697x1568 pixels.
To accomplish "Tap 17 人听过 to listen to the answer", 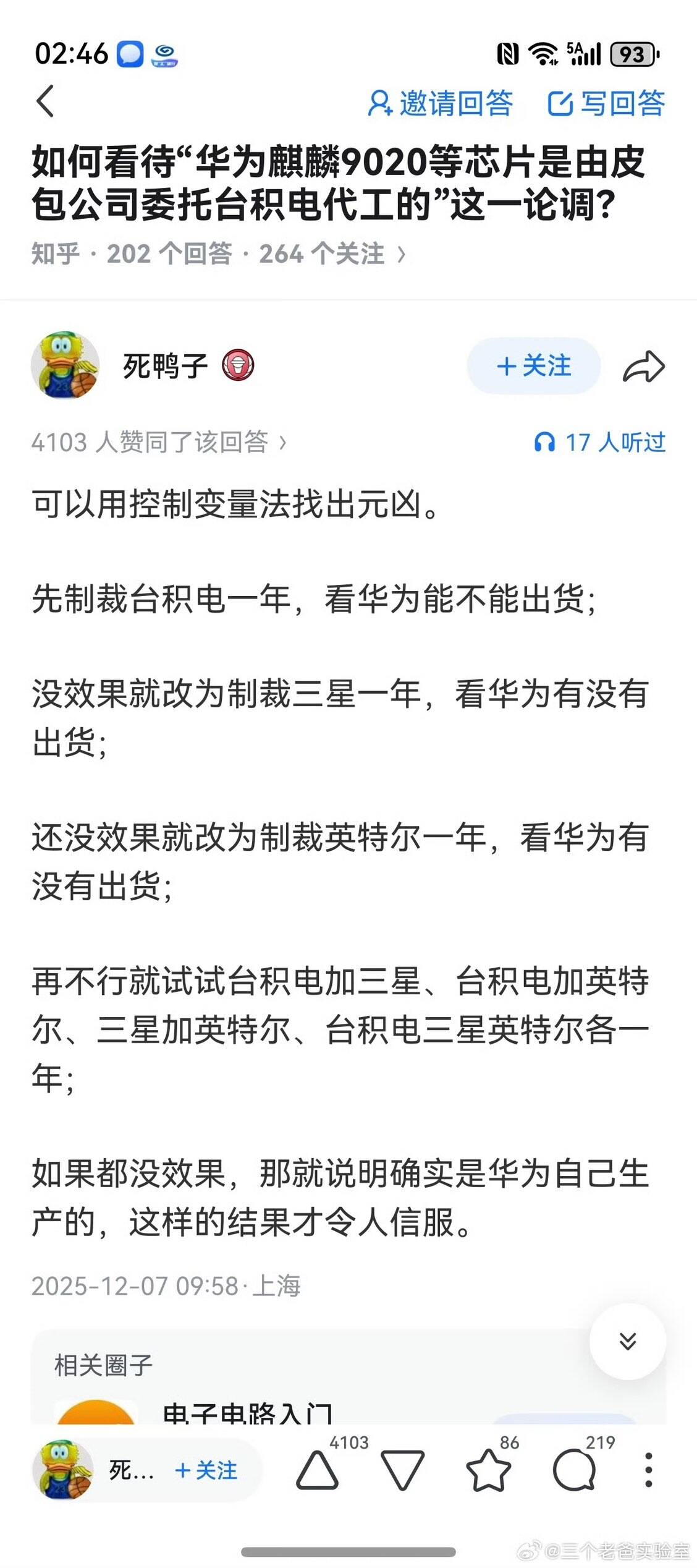I will (x=600, y=443).
